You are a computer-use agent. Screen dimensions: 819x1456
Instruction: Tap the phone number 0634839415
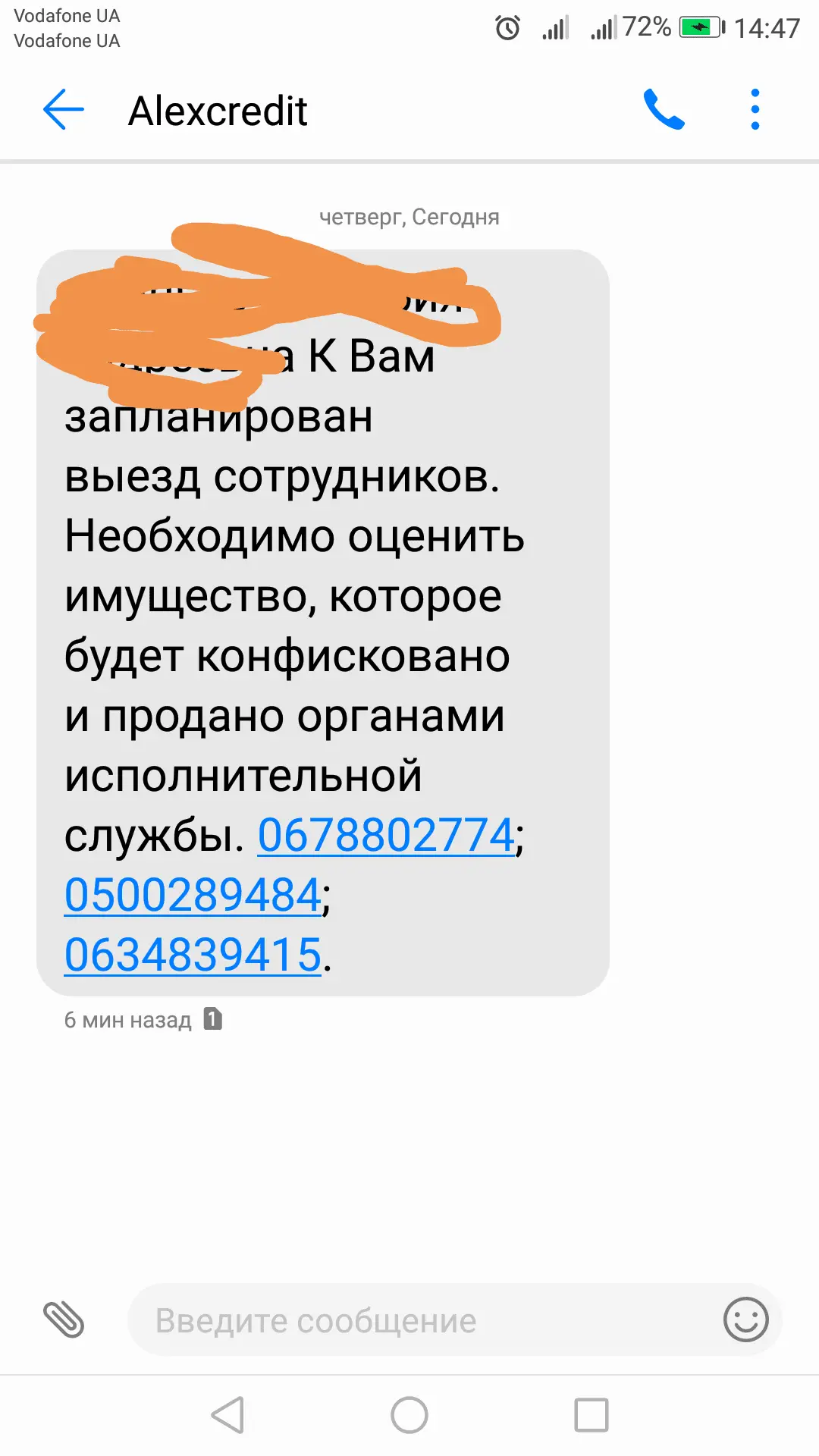(x=193, y=954)
